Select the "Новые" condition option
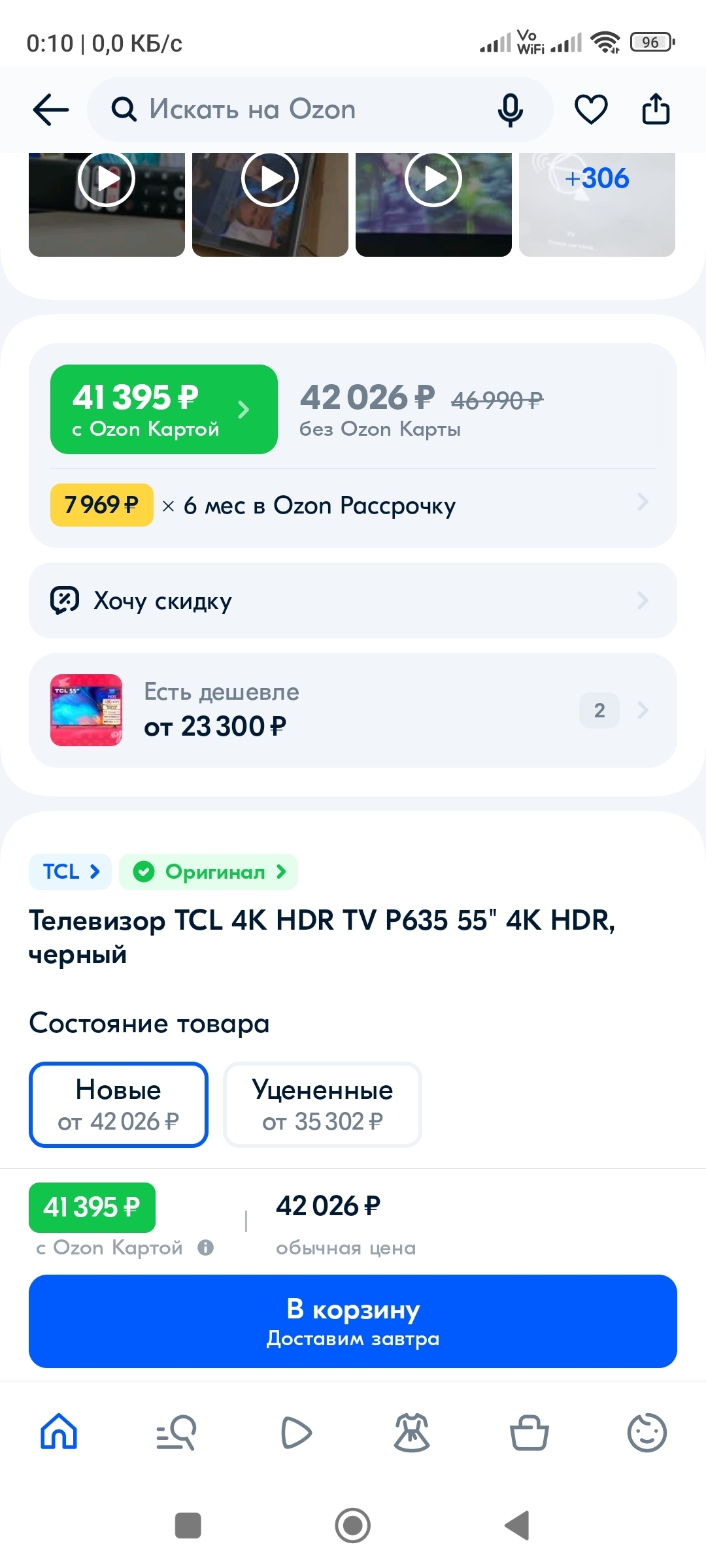This screenshot has height=1568, width=706. pyautogui.click(x=118, y=1105)
